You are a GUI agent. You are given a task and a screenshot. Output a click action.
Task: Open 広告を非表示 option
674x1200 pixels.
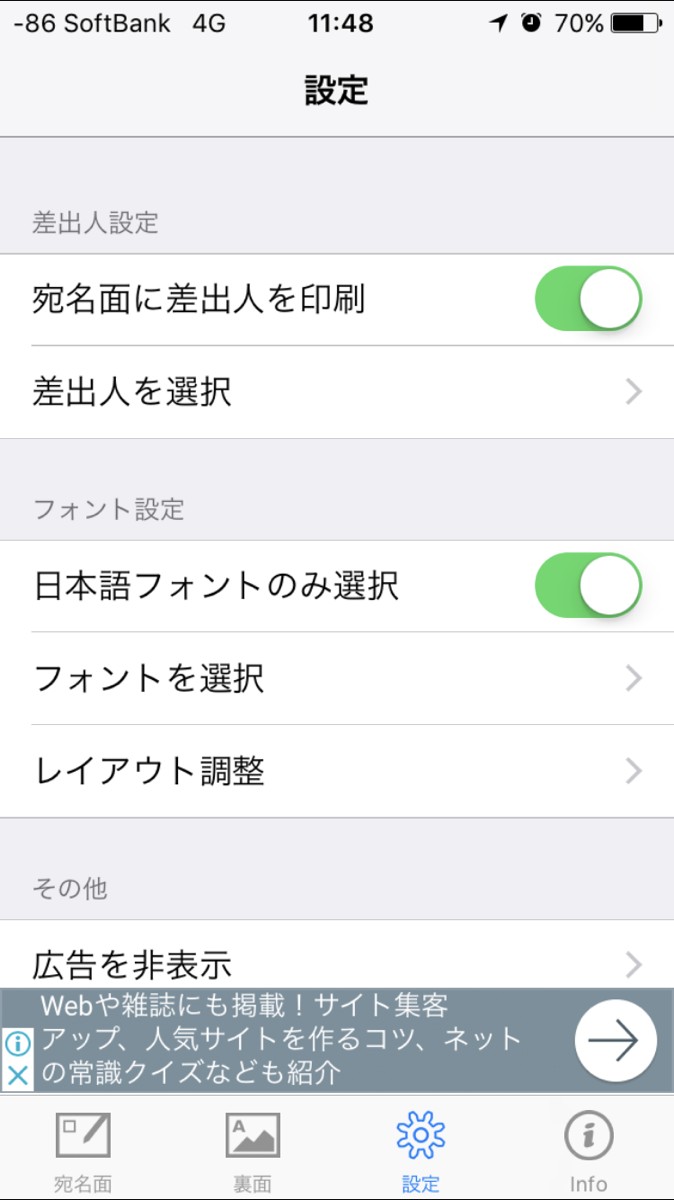pyautogui.click(x=337, y=962)
